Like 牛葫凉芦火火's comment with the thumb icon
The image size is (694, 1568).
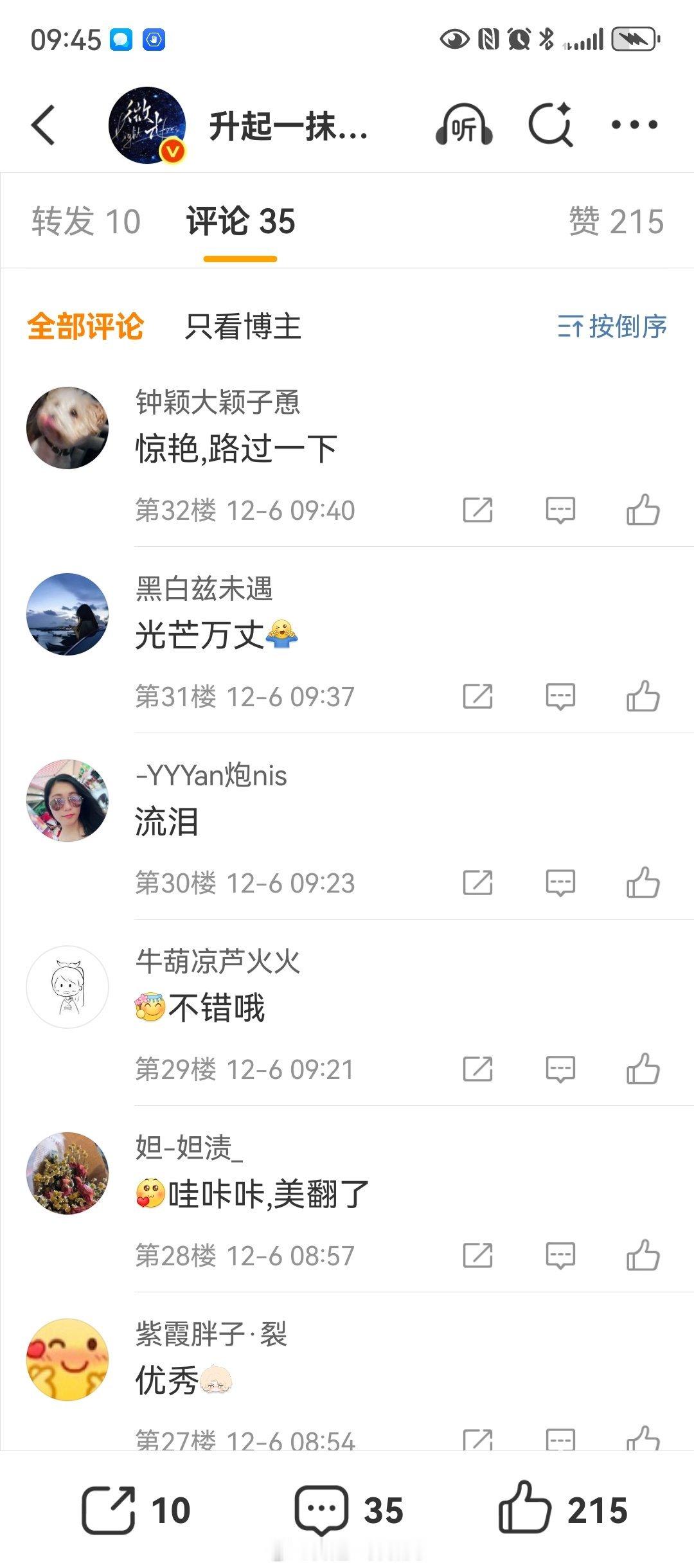click(x=645, y=1069)
